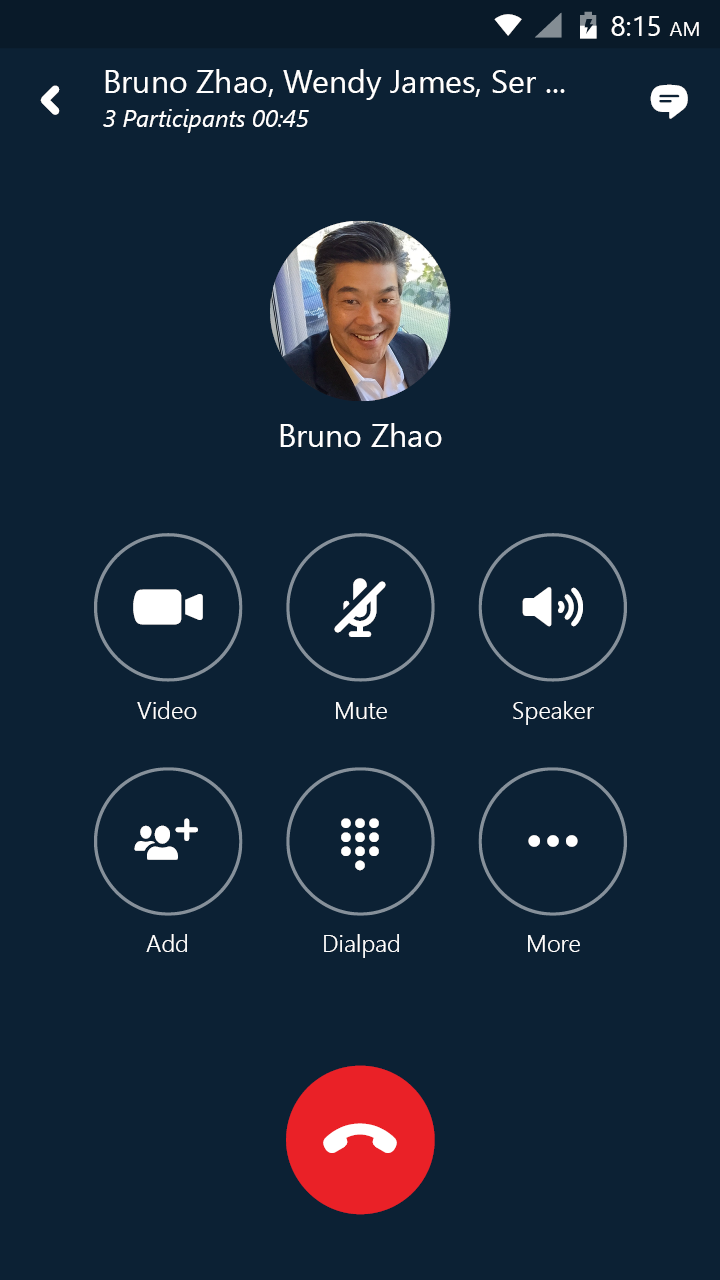Toggle Speaker audio output
Screen dimensions: 720x1280
click(552, 607)
